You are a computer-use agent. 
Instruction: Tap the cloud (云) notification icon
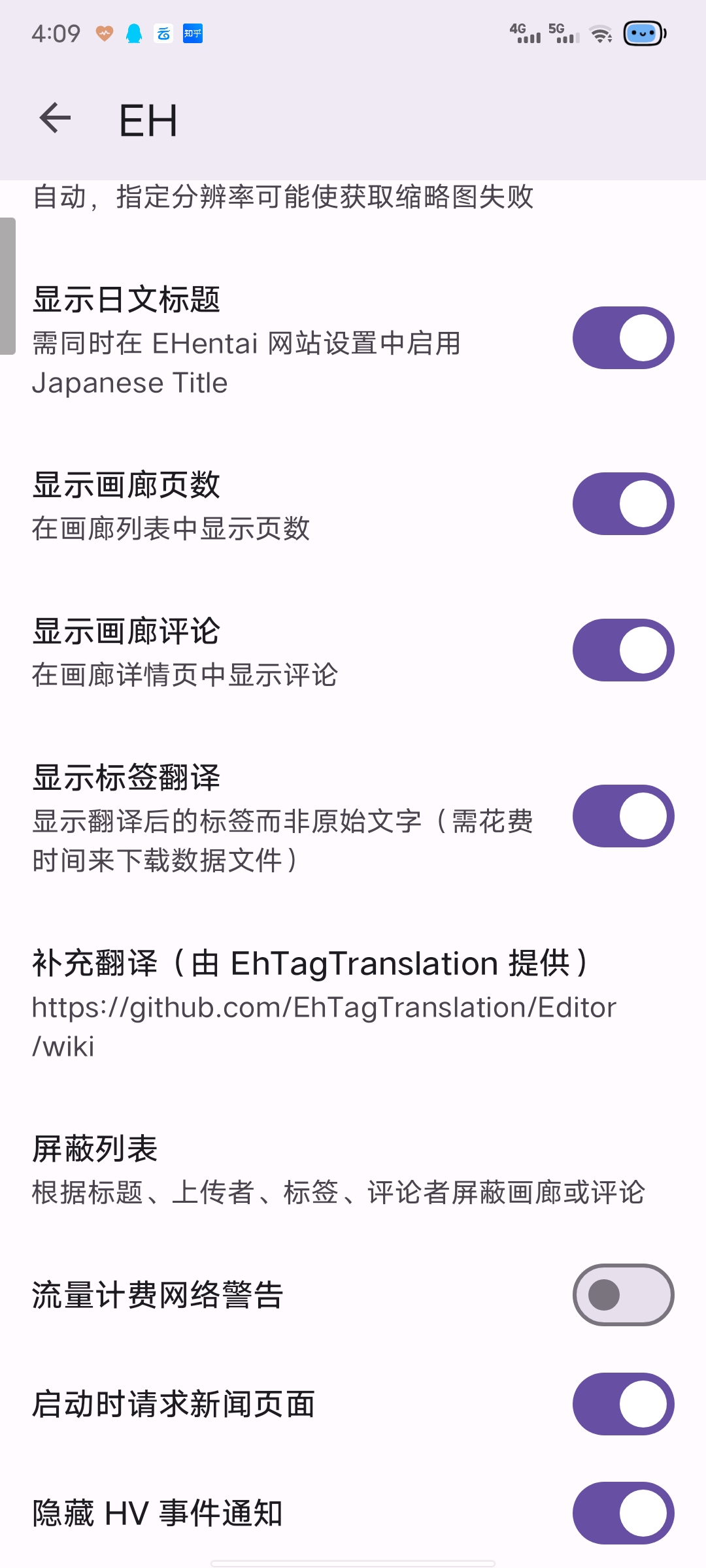coord(163,34)
